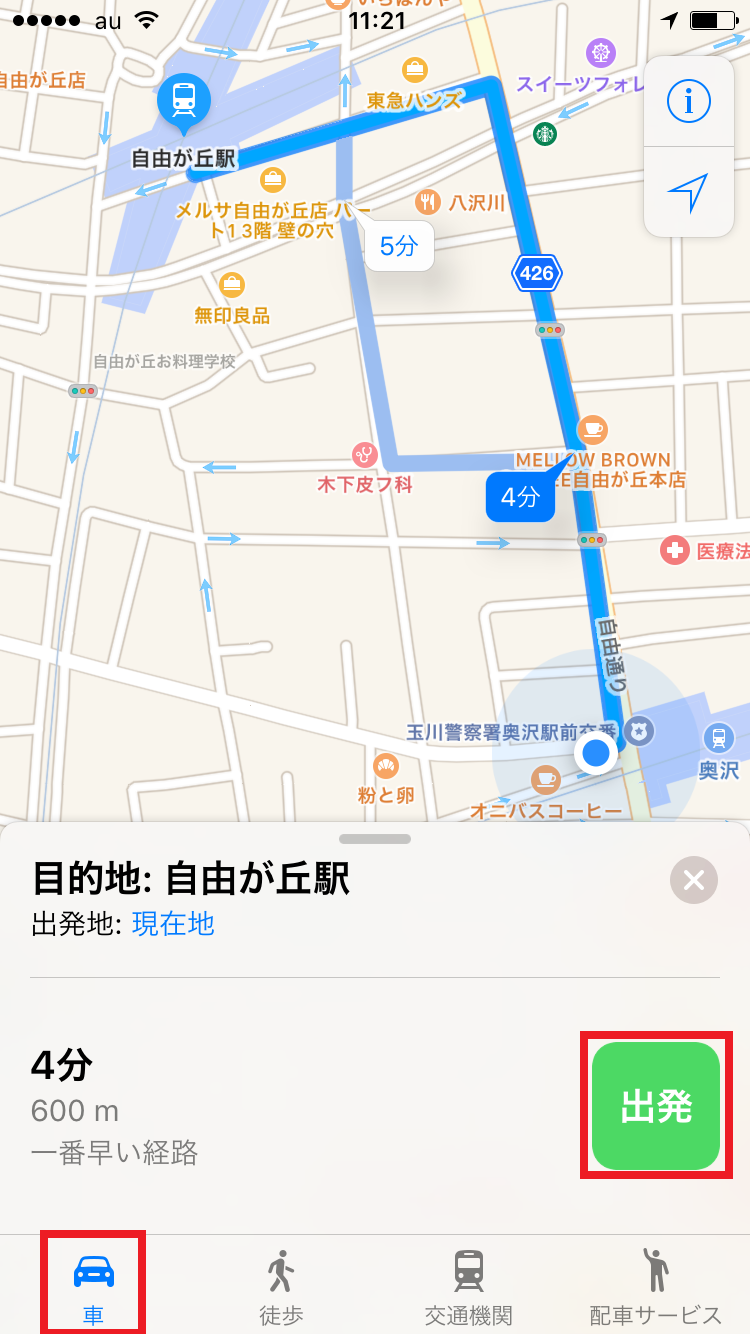Open the map info settings button

[x=688, y=101]
